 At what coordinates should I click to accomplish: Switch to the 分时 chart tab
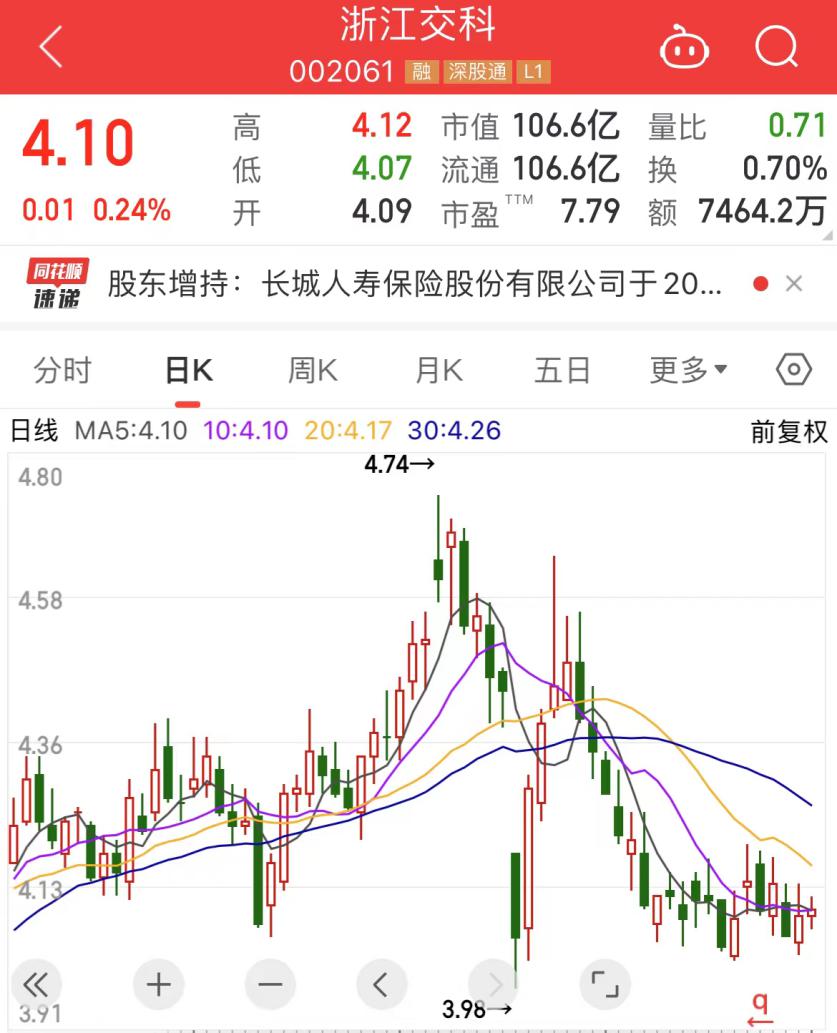(x=62, y=370)
